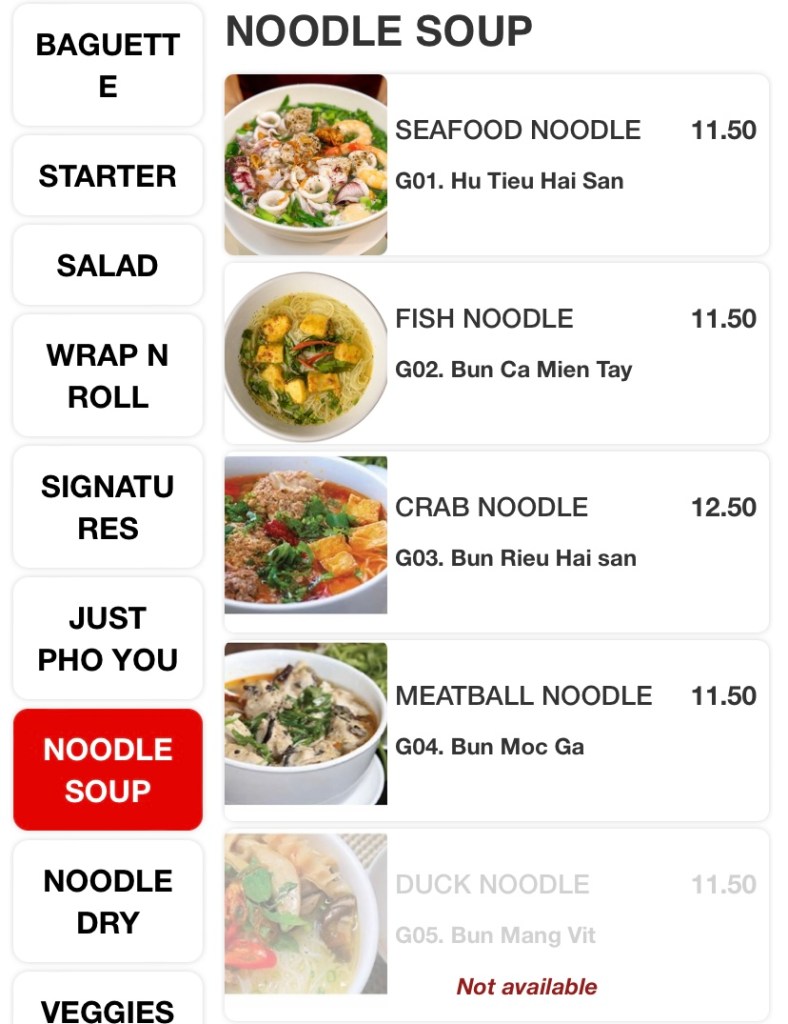Image resolution: width=788 pixels, height=1024 pixels.
Task: Switch to Just Pho You category
Action: point(108,639)
